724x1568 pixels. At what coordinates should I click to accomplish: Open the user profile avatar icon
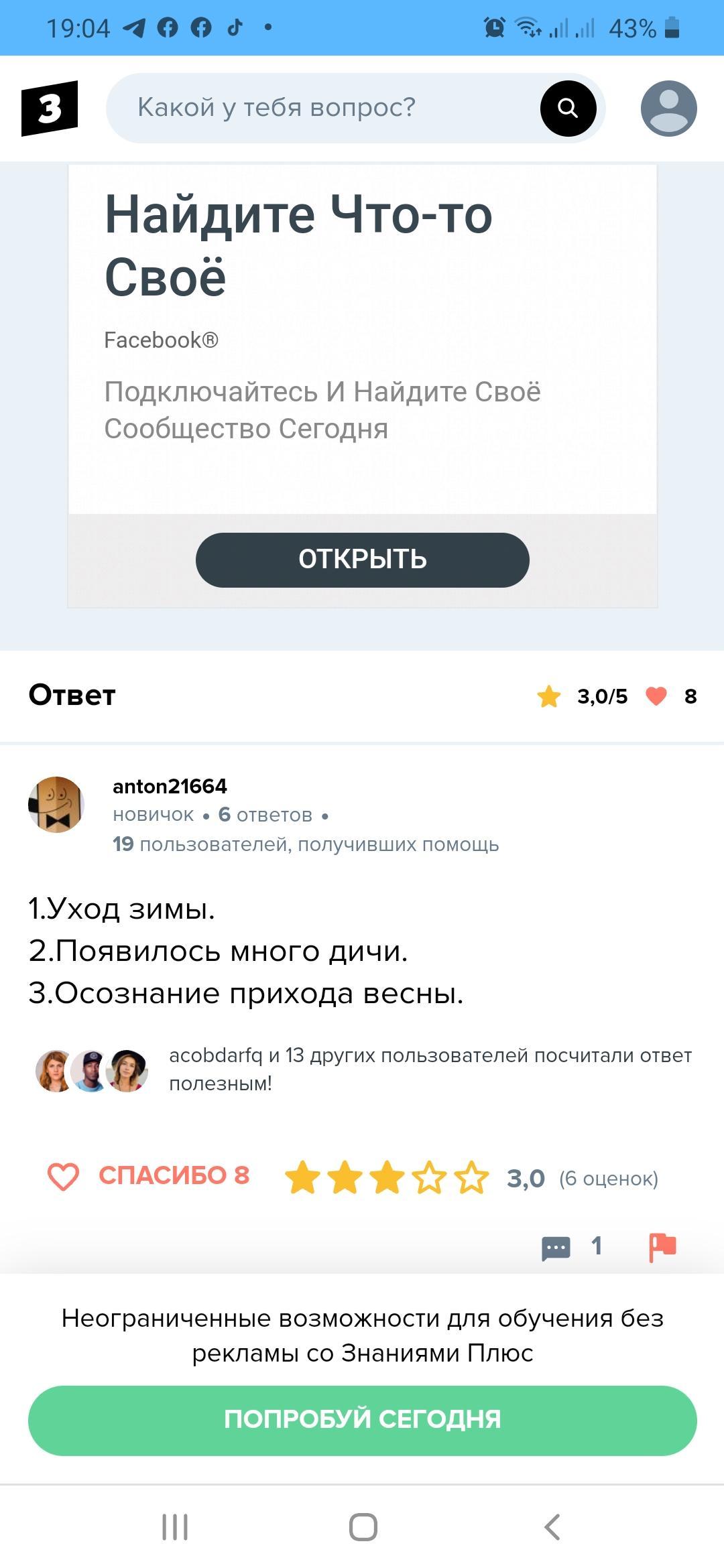click(x=668, y=109)
